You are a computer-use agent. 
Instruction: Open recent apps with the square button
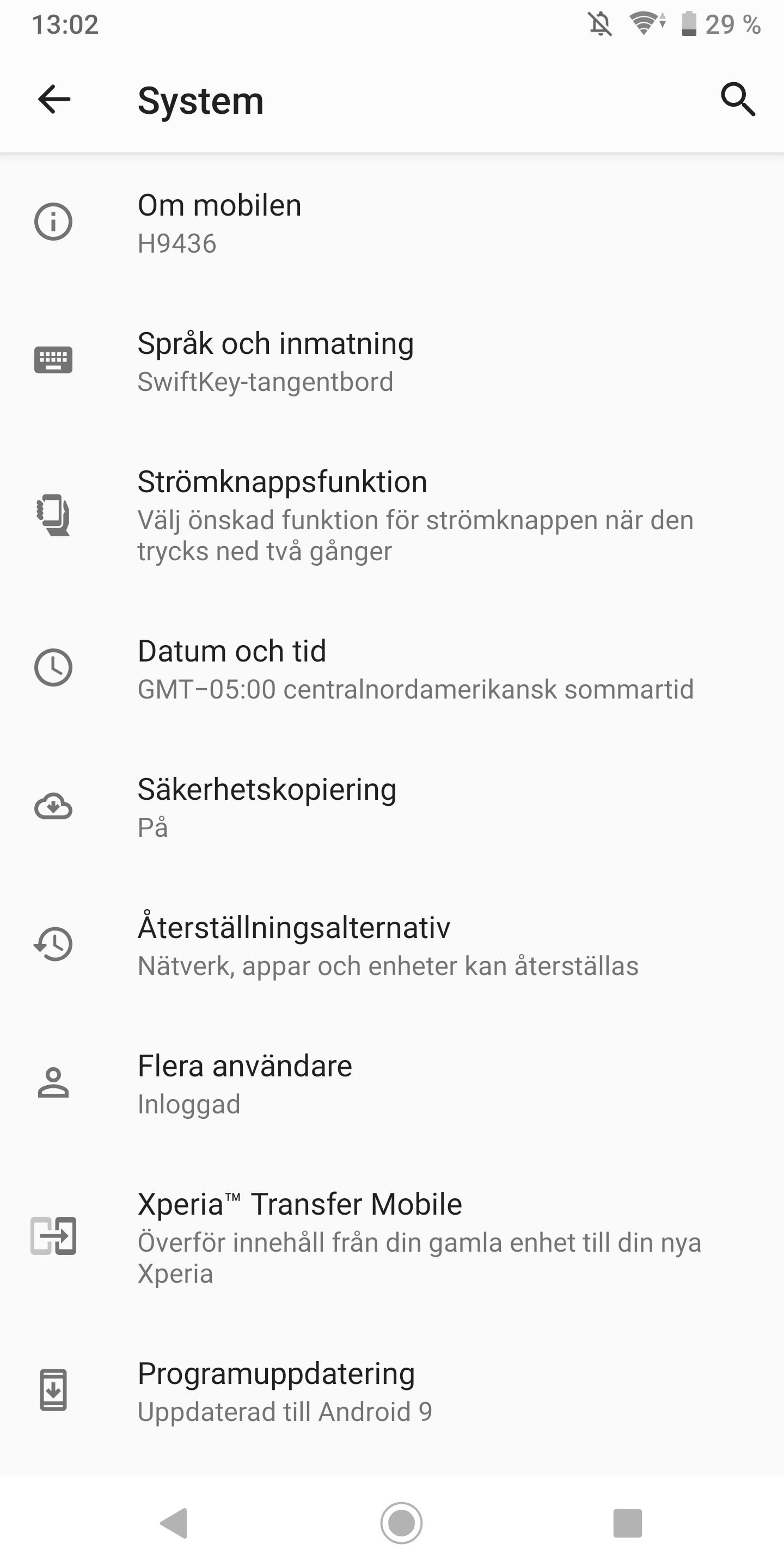coord(628,1523)
